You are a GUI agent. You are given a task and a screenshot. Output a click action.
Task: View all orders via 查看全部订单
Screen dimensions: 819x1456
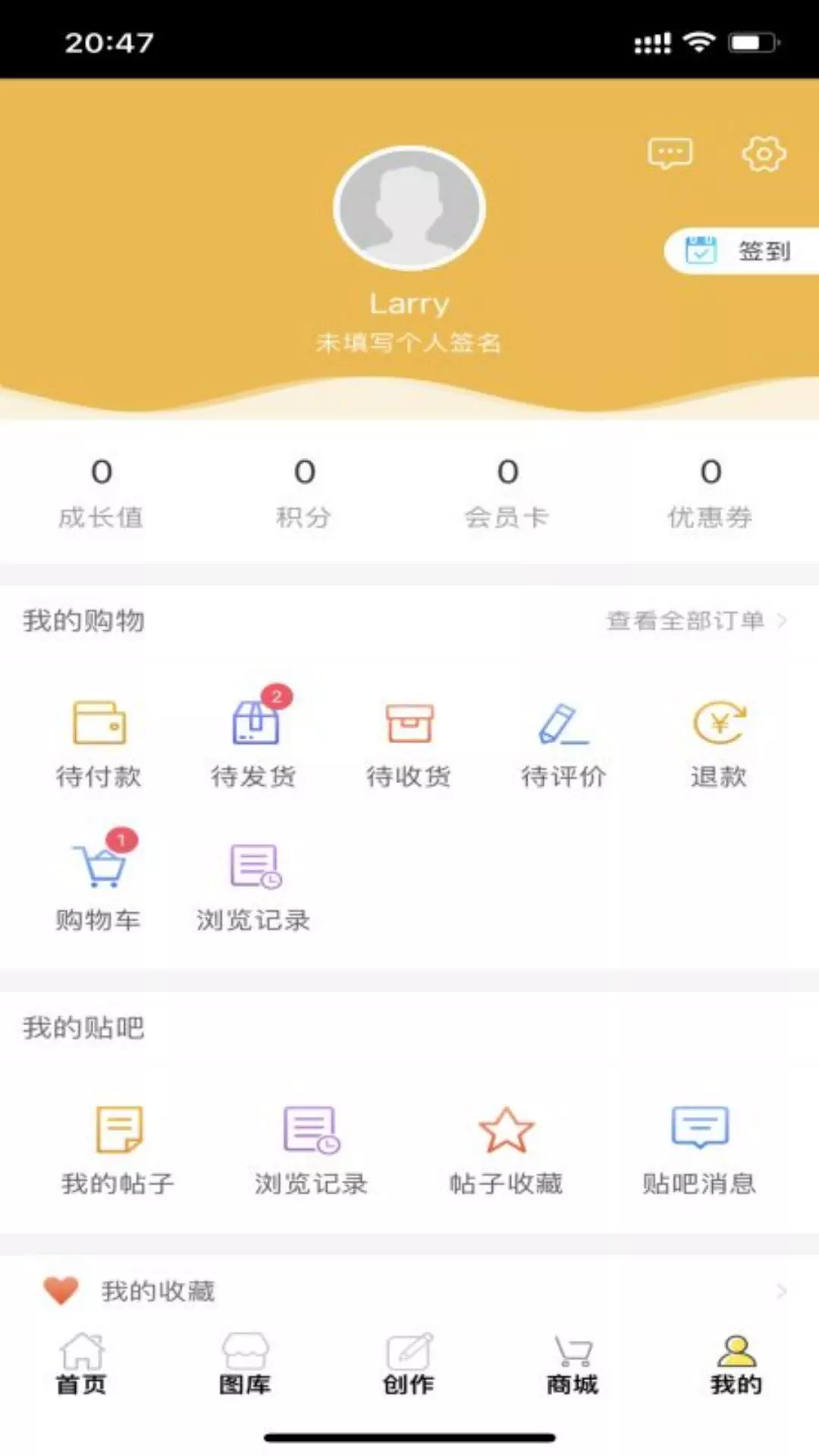tap(696, 621)
